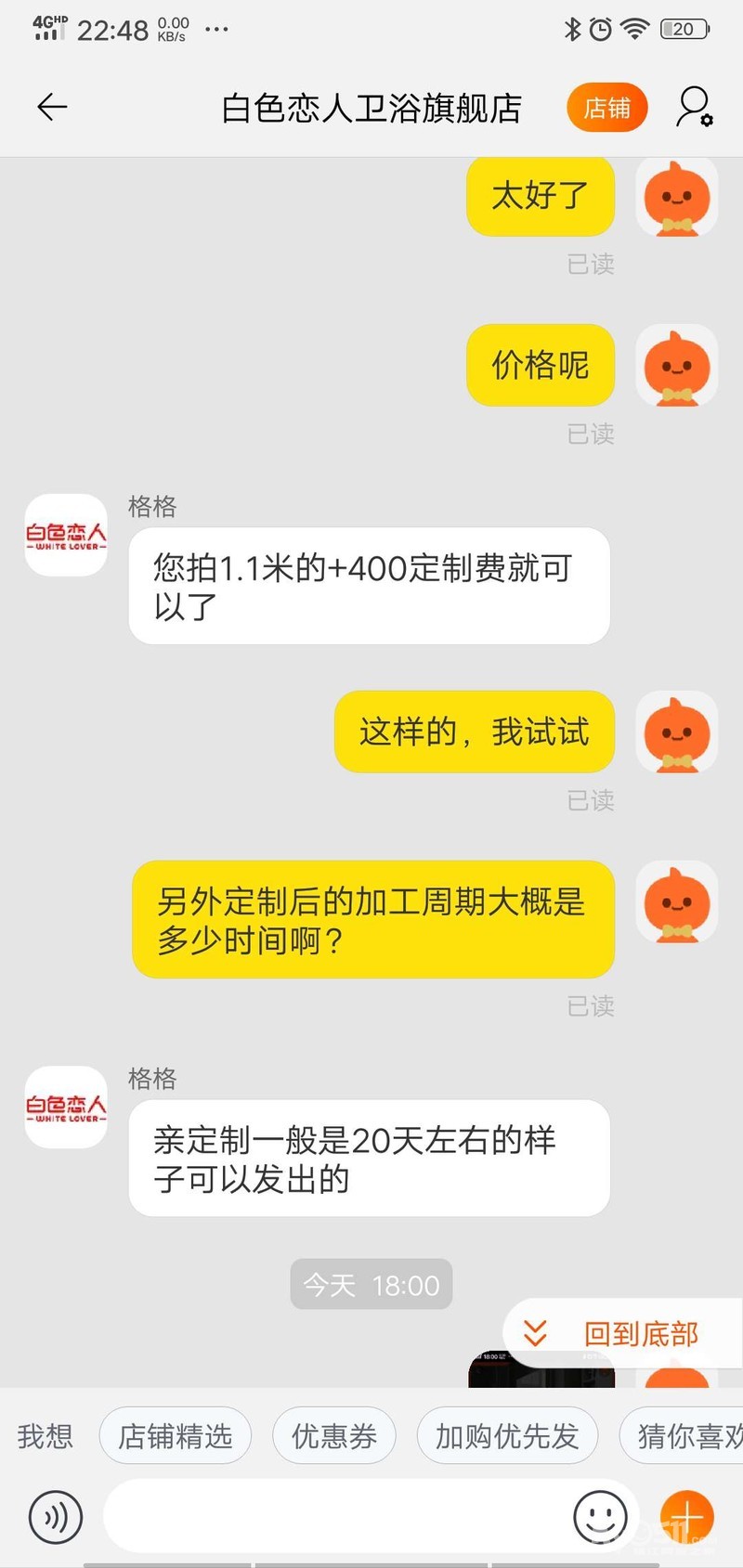Go back using the top-left arrow

(52, 108)
